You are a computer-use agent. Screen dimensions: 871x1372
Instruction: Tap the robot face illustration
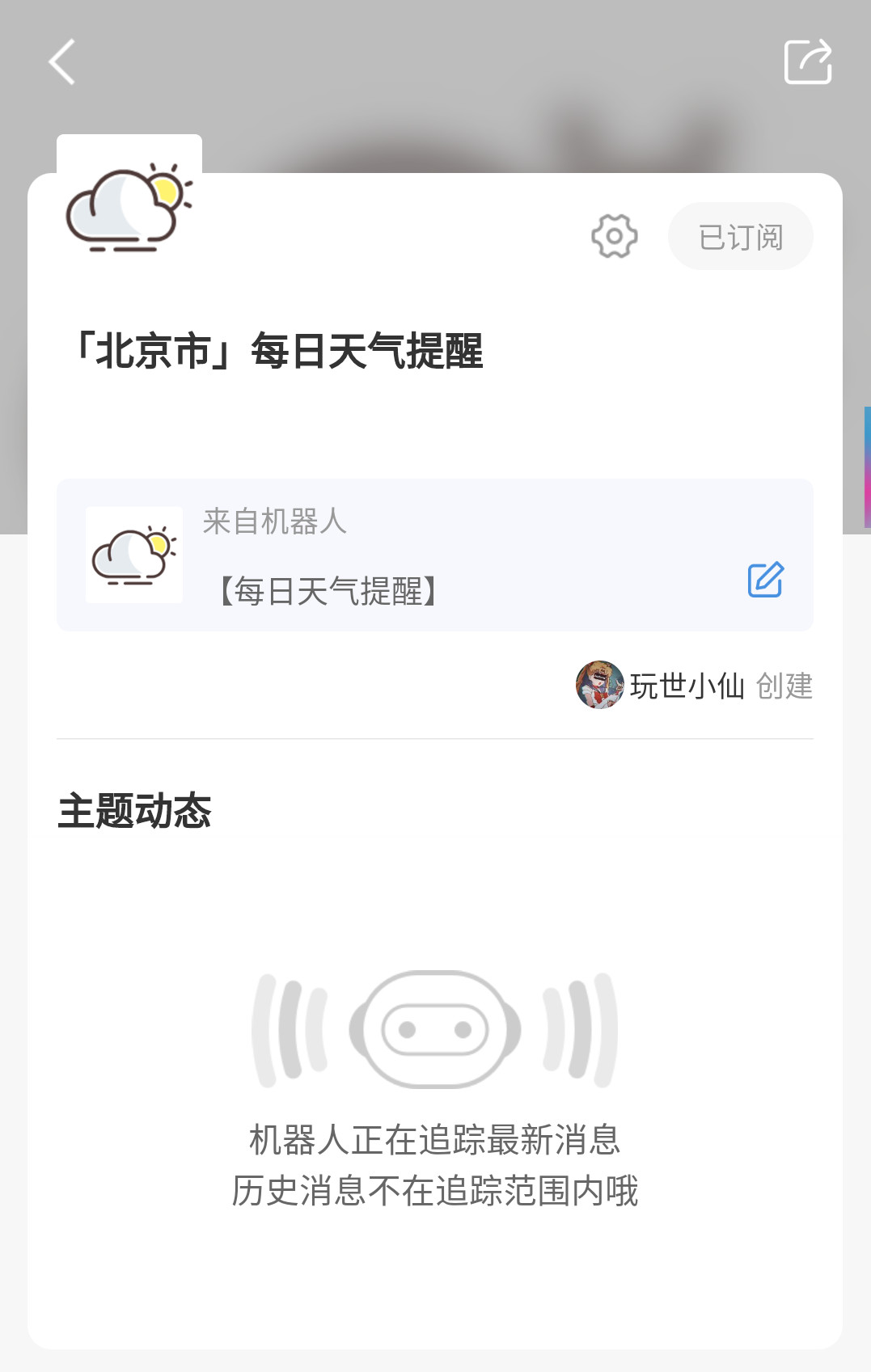pyautogui.click(x=435, y=1027)
